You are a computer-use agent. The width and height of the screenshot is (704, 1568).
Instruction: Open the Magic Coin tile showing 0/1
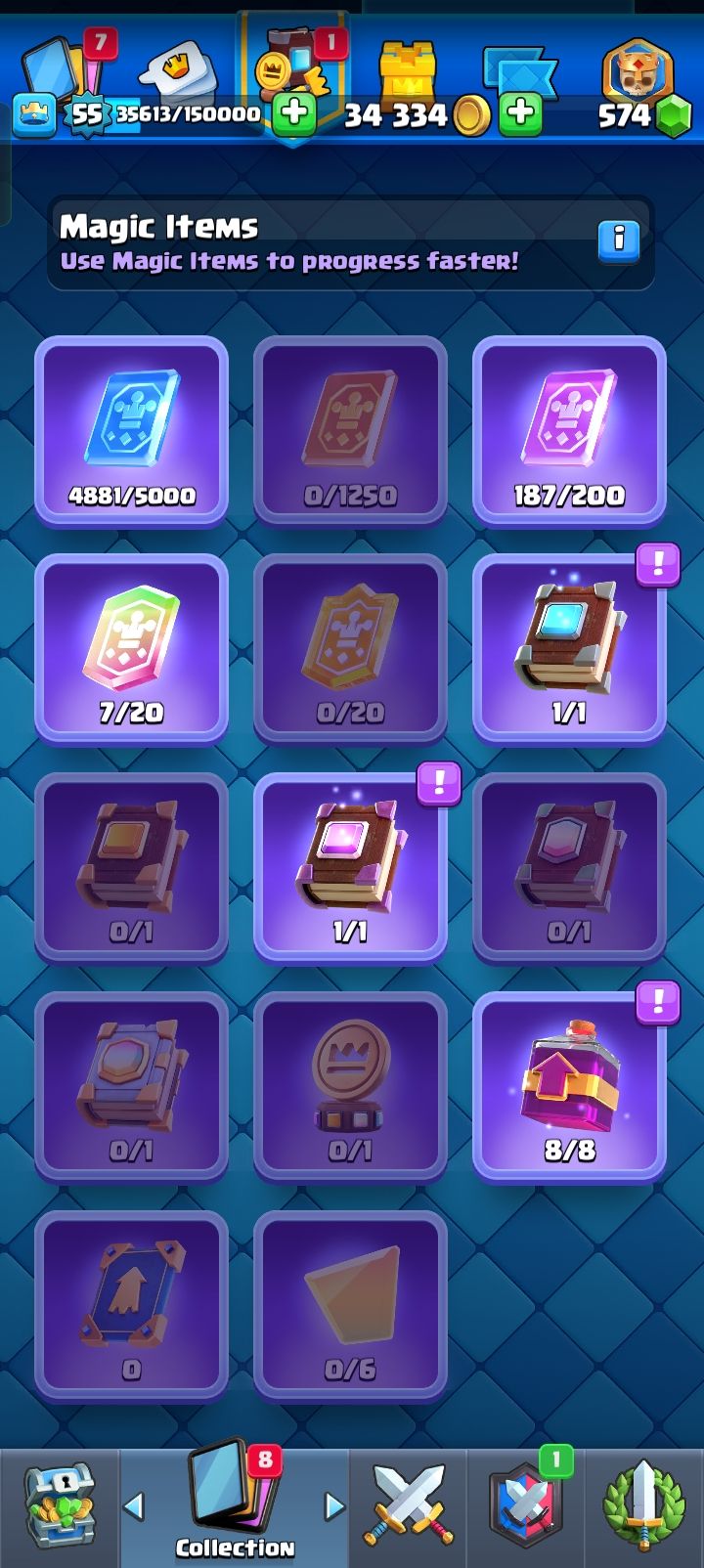tap(350, 1086)
